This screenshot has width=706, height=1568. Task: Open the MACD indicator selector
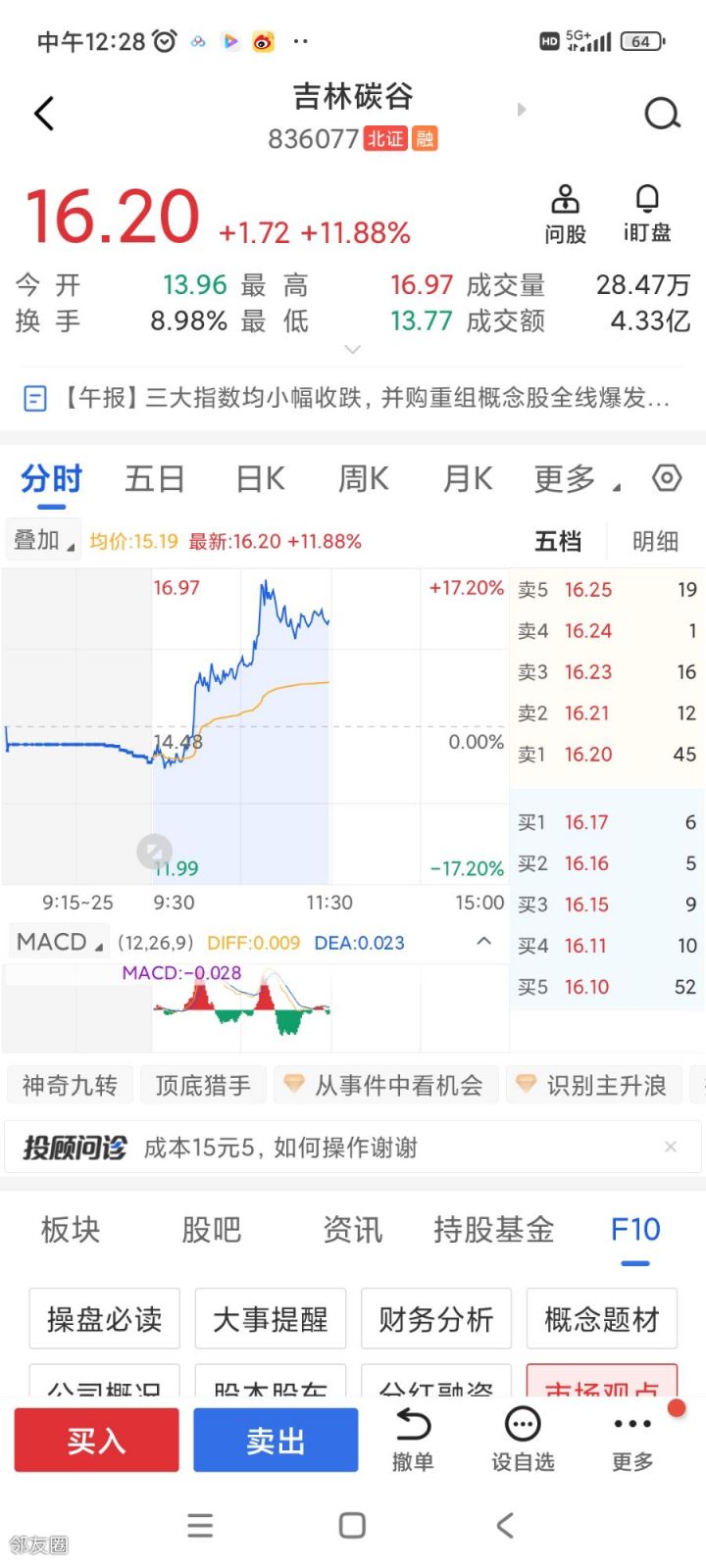59,942
